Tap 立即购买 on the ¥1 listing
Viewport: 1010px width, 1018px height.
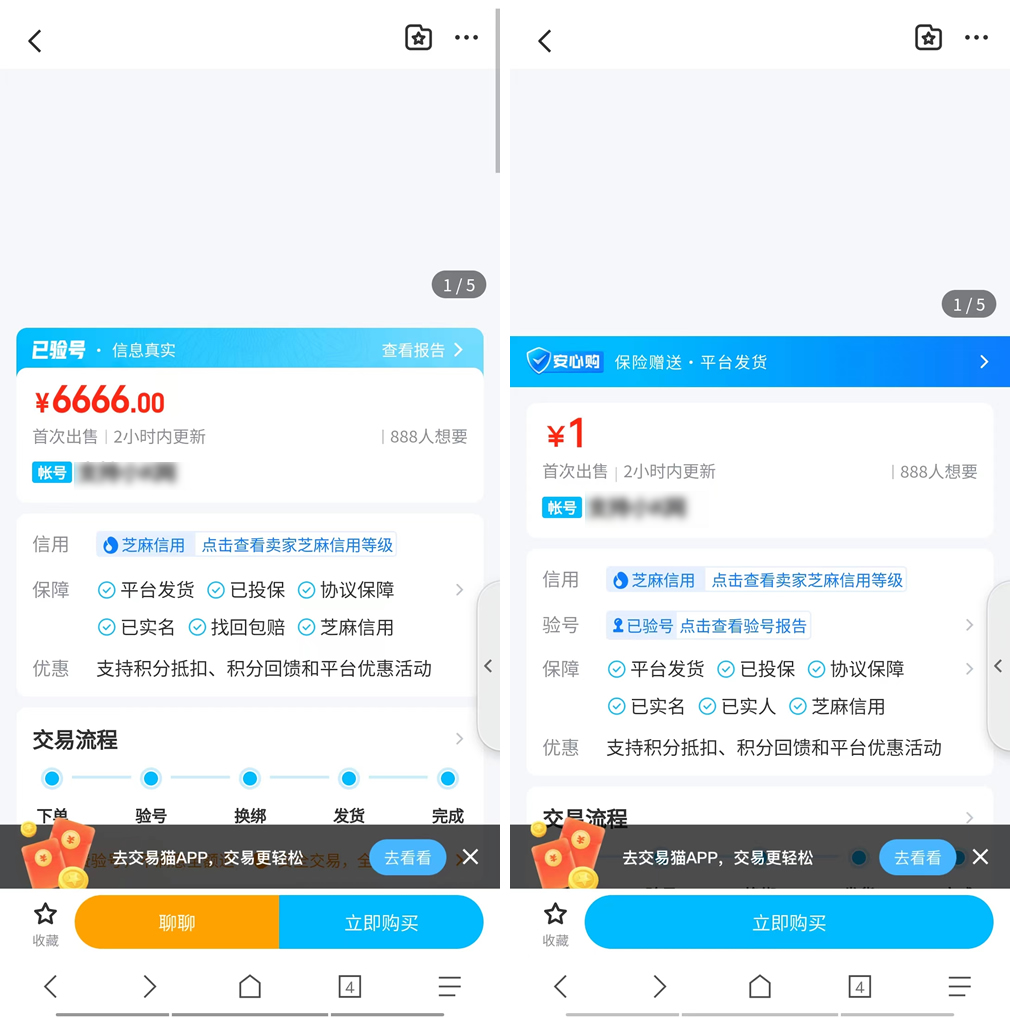(788, 922)
